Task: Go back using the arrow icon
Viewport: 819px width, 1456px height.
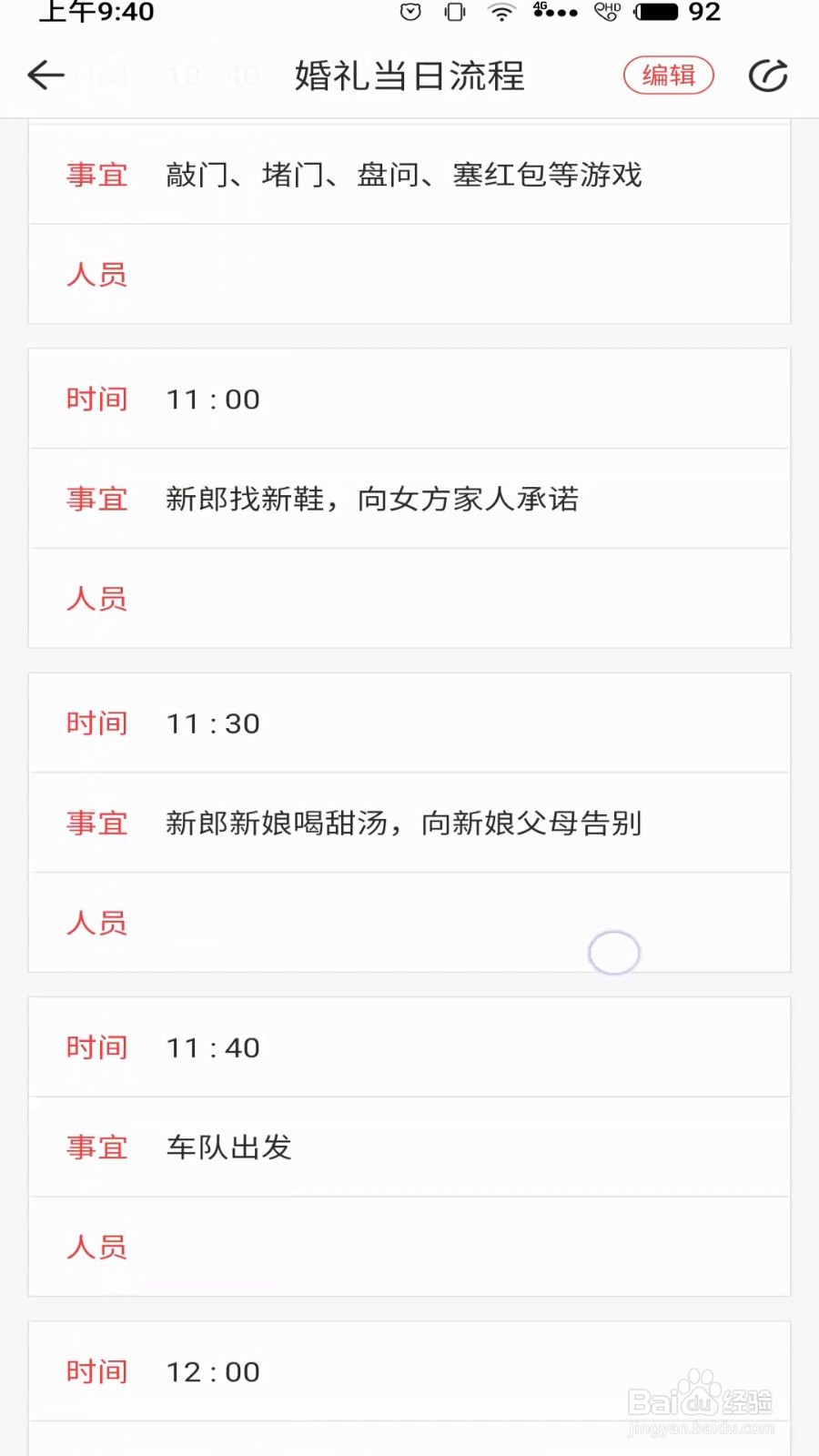Action: 45,76
